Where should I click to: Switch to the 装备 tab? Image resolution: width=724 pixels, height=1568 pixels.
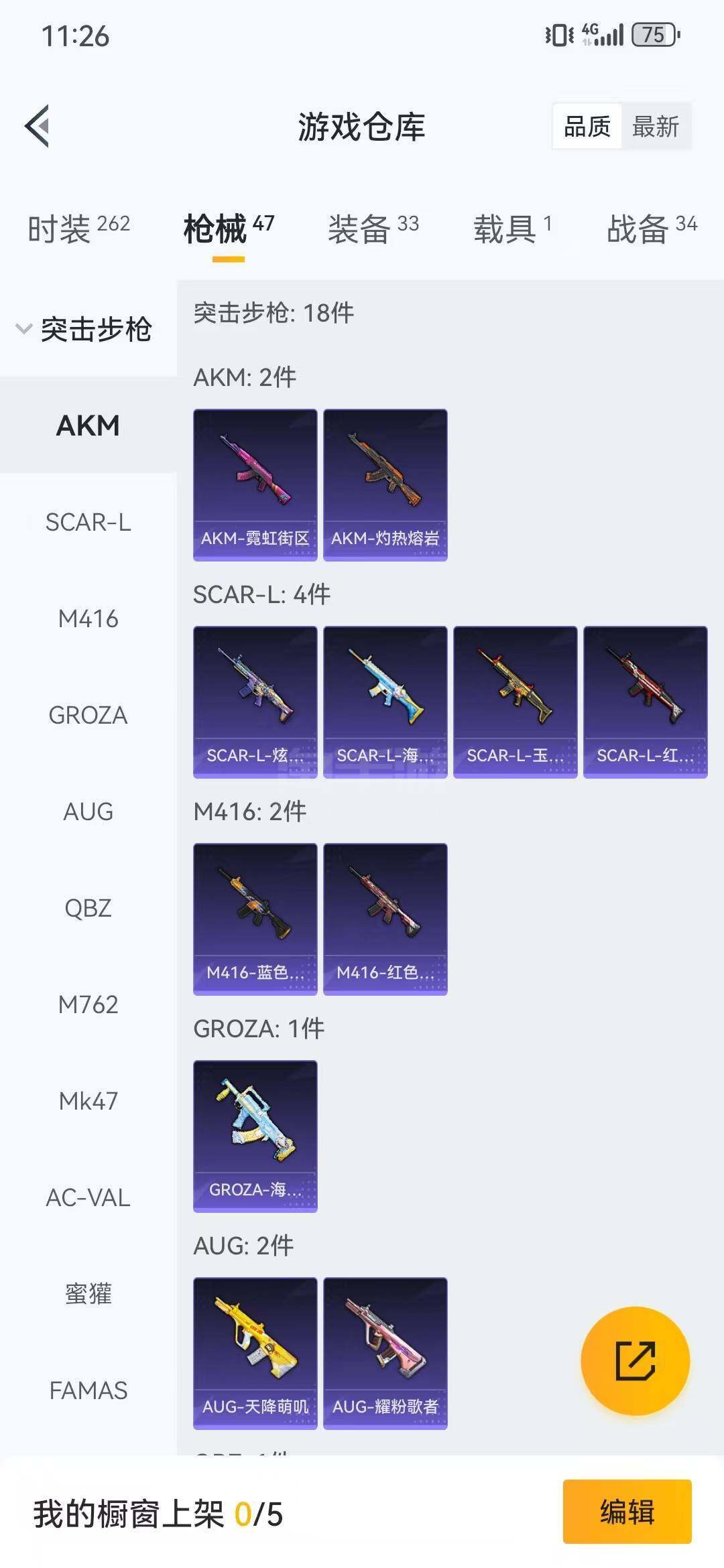[373, 229]
